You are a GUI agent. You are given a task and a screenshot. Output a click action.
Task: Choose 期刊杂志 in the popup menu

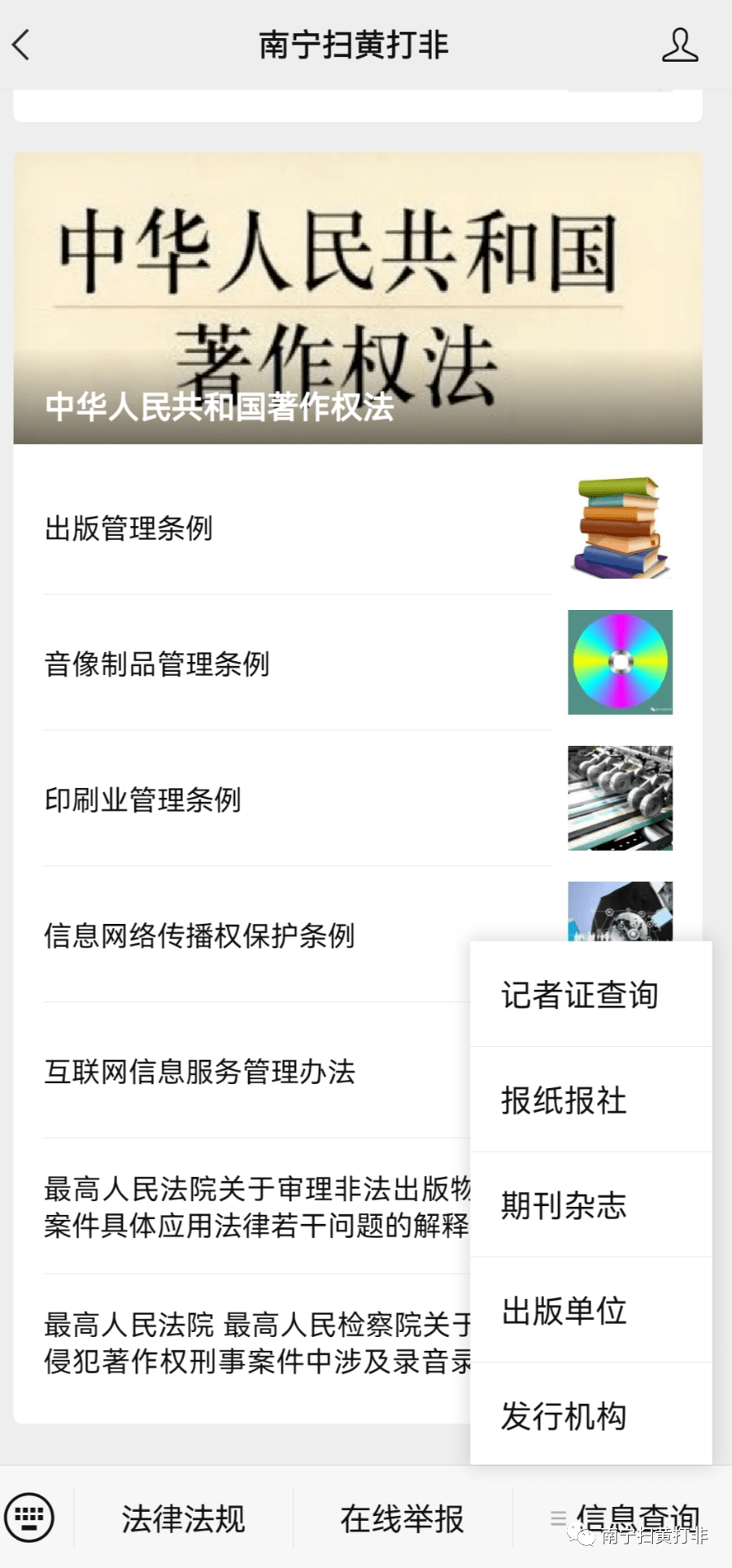click(x=591, y=1204)
